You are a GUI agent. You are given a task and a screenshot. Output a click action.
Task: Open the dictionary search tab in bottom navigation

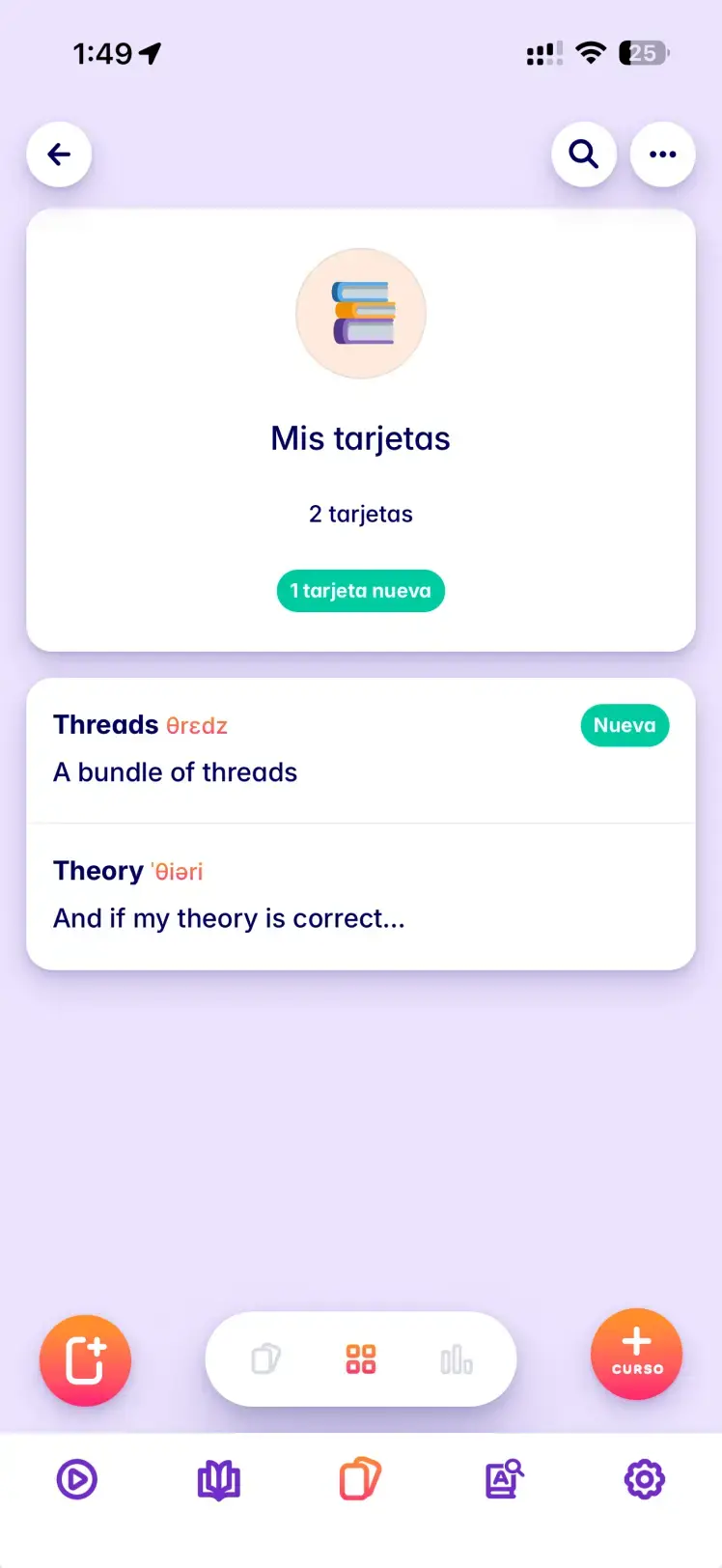tap(503, 1479)
